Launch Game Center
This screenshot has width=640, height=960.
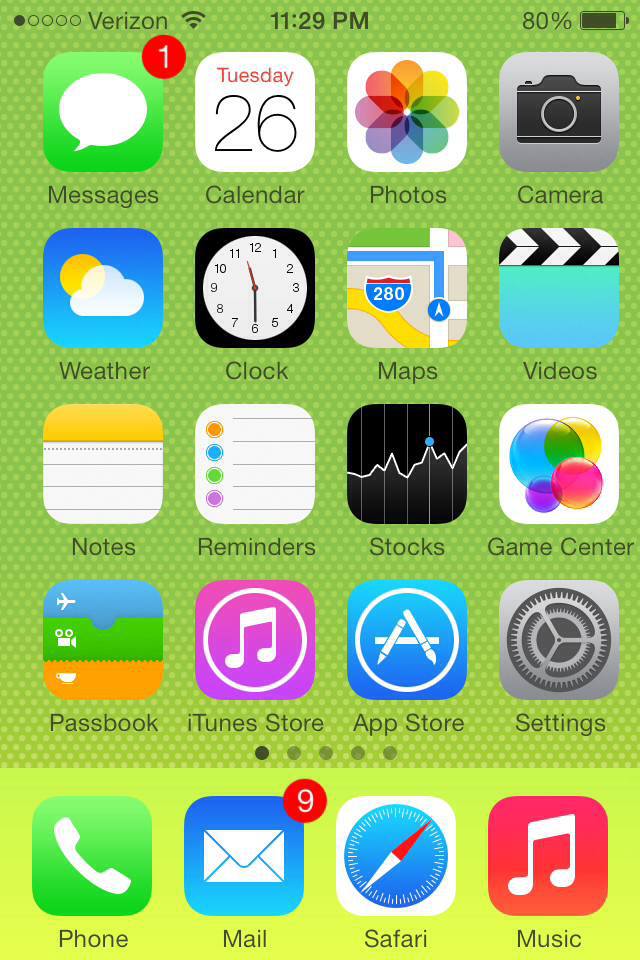point(559,463)
